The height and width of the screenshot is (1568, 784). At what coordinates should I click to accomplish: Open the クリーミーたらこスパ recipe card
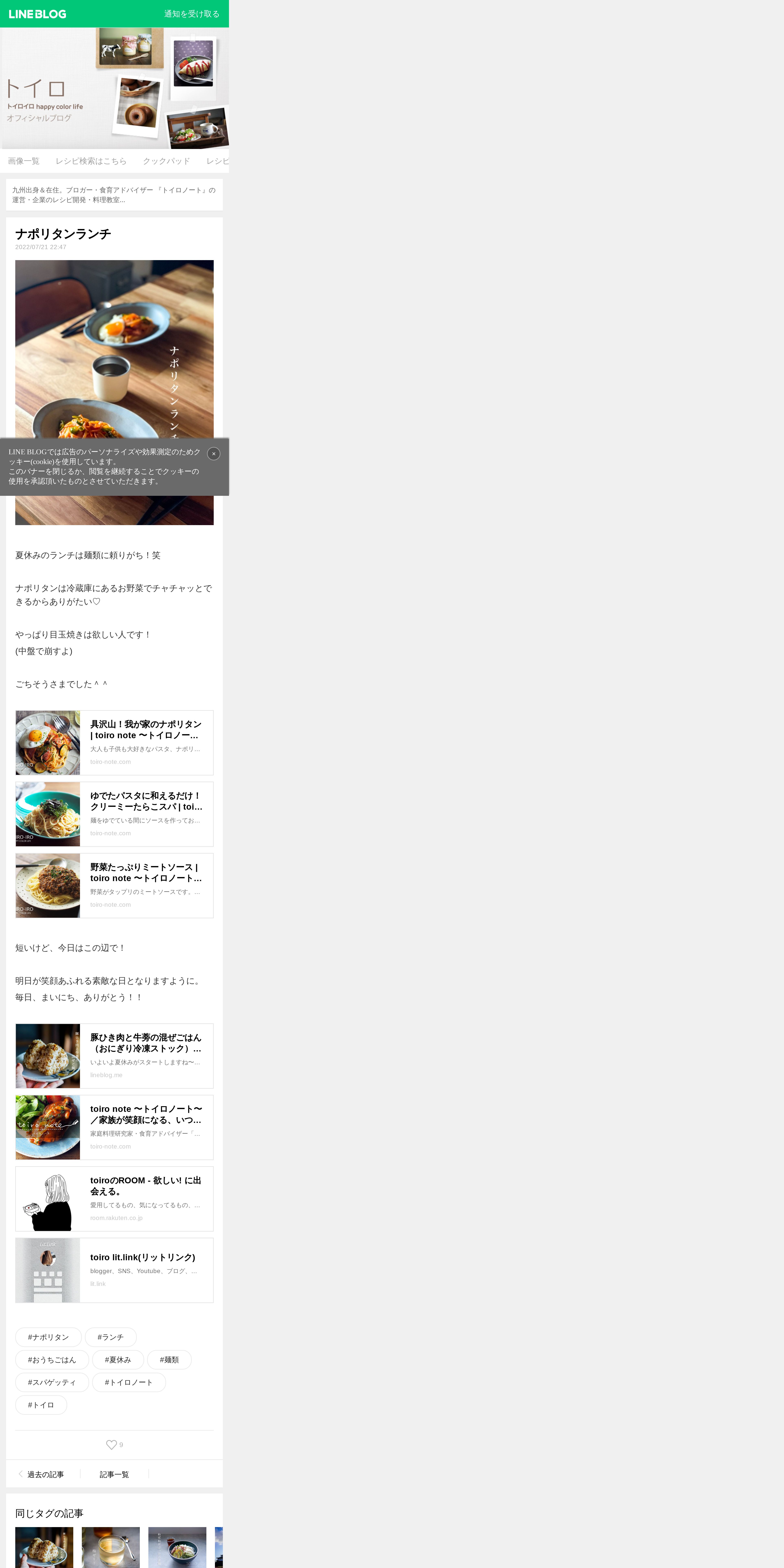coord(114,814)
